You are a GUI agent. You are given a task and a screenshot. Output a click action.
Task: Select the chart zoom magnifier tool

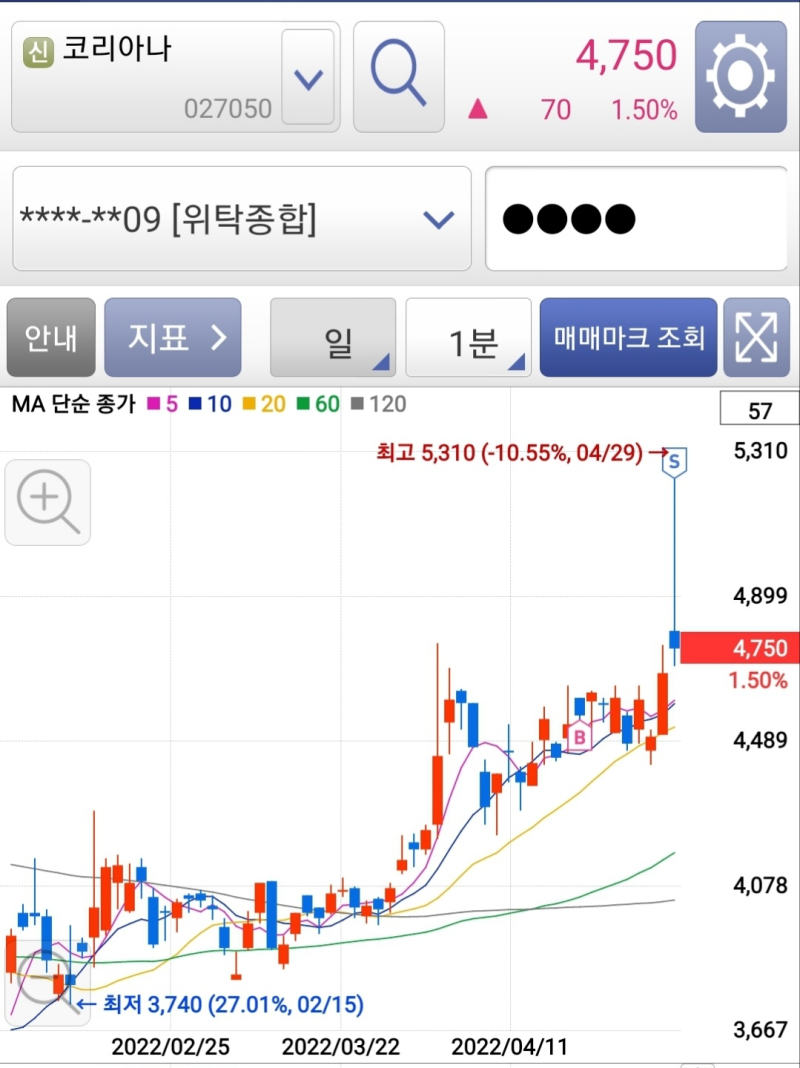(47, 501)
